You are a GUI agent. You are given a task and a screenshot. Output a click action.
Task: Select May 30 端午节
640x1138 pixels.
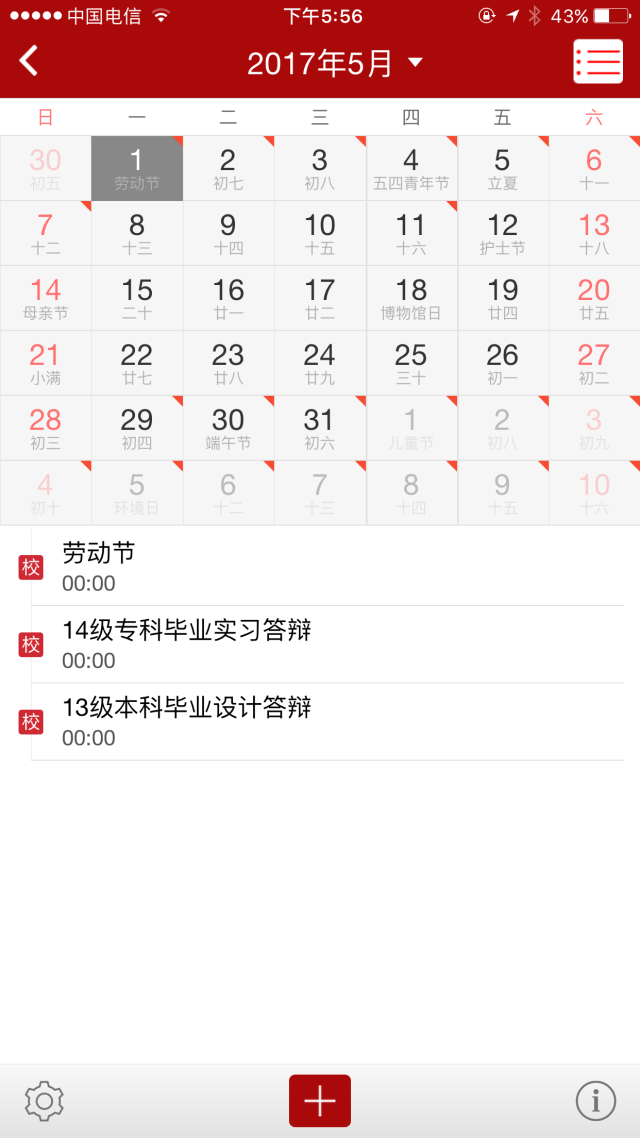pyautogui.click(x=228, y=428)
